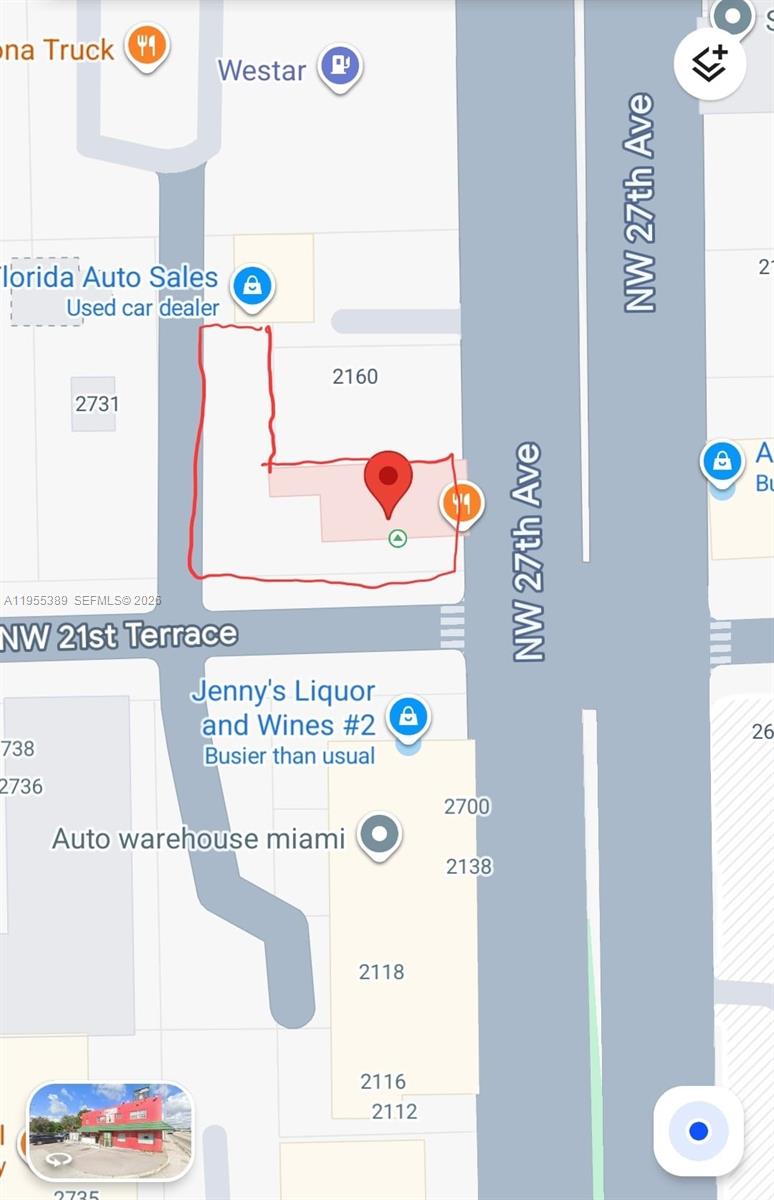Click the parcel labeled 2160
774x1200 pixels.
[354, 377]
